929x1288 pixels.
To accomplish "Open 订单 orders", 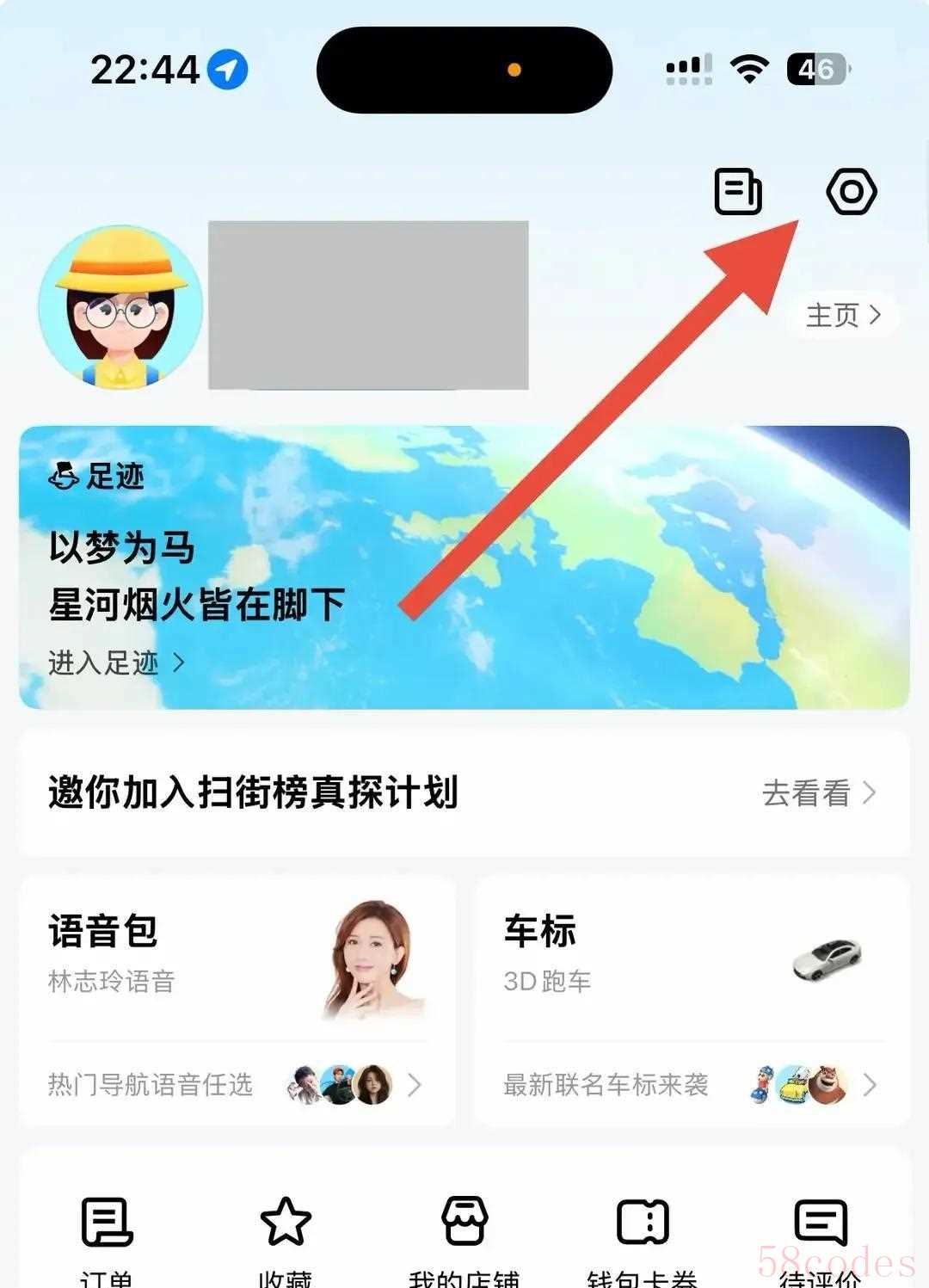I will pos(107,1230).
